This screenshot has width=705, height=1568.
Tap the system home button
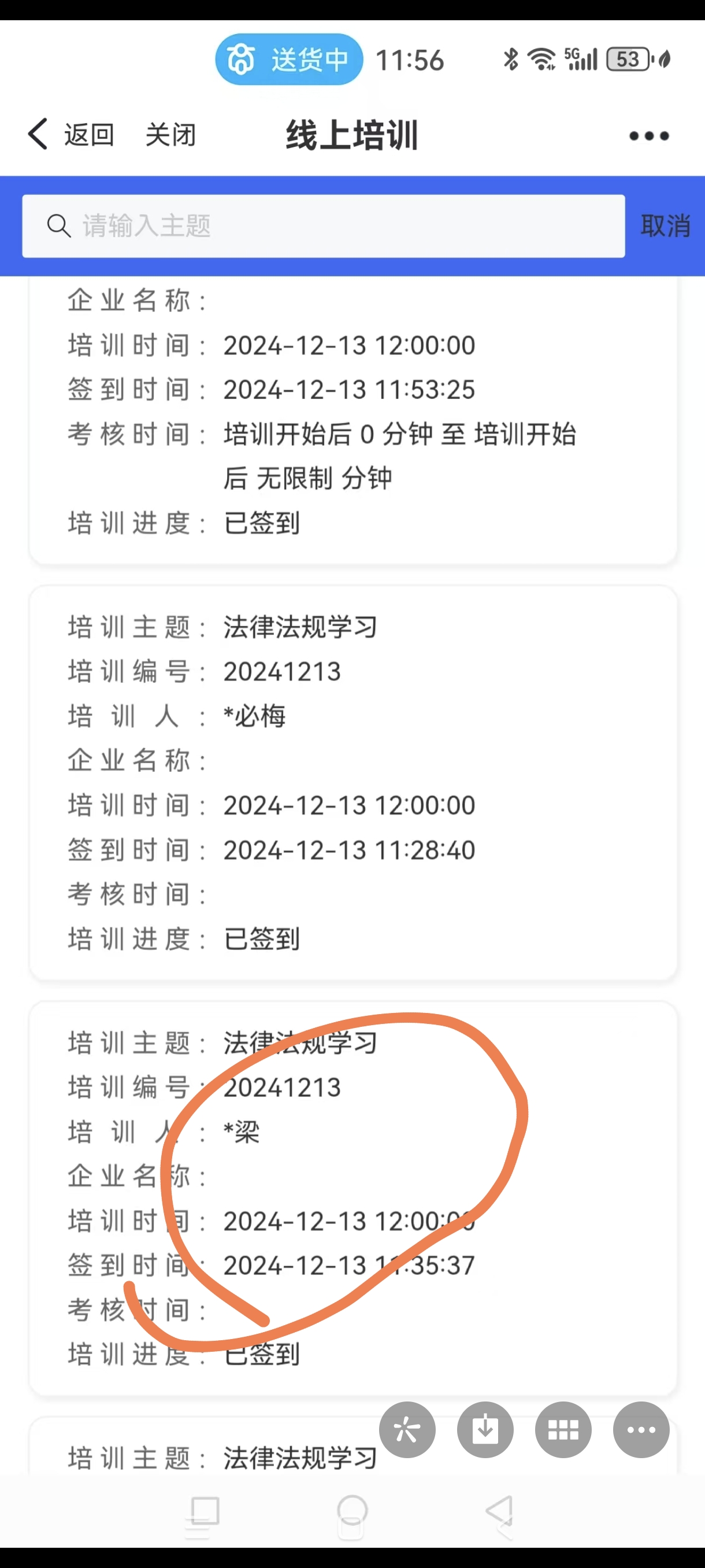pos(352,1511)
